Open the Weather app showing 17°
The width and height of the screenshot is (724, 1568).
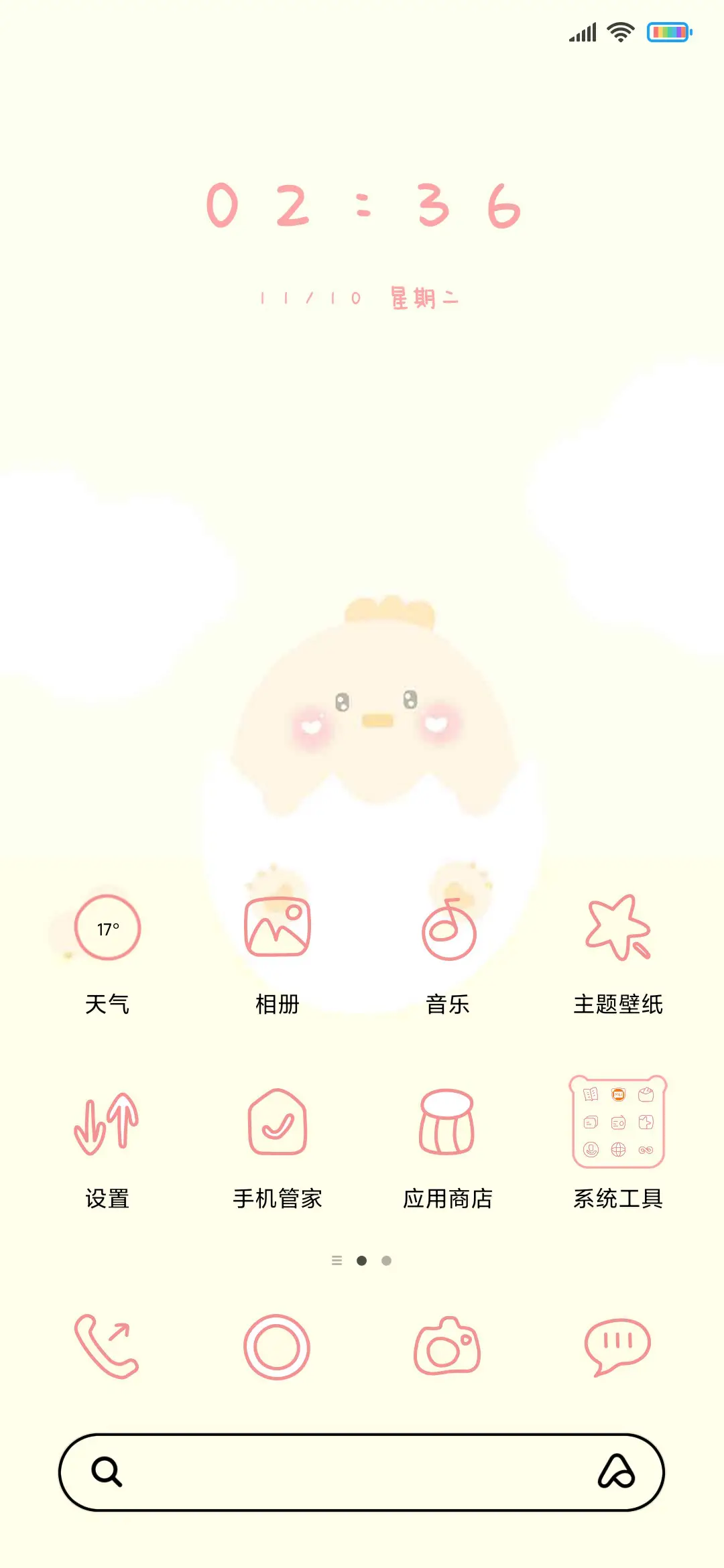coord(107,929)
